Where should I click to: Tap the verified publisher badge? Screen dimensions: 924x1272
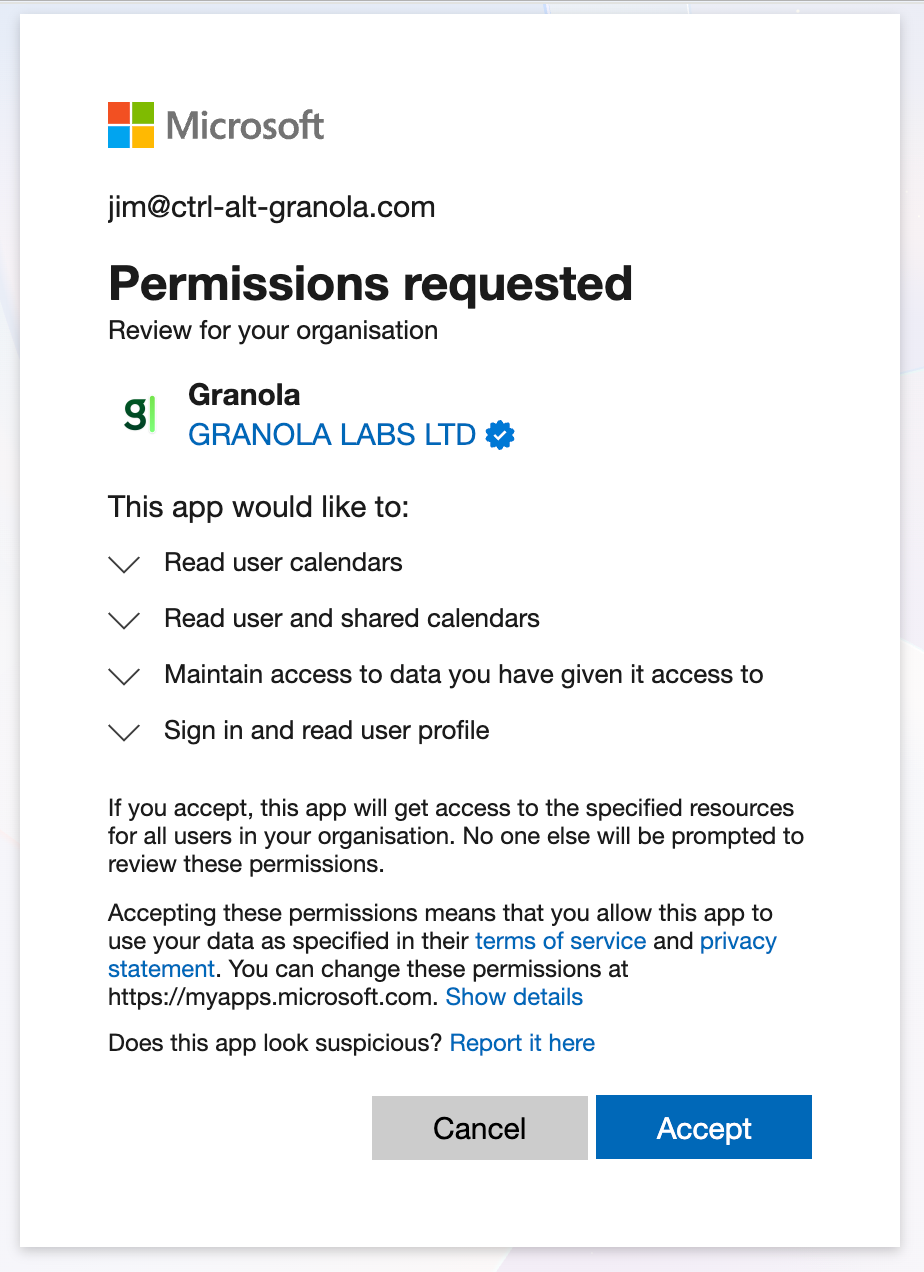500,435
